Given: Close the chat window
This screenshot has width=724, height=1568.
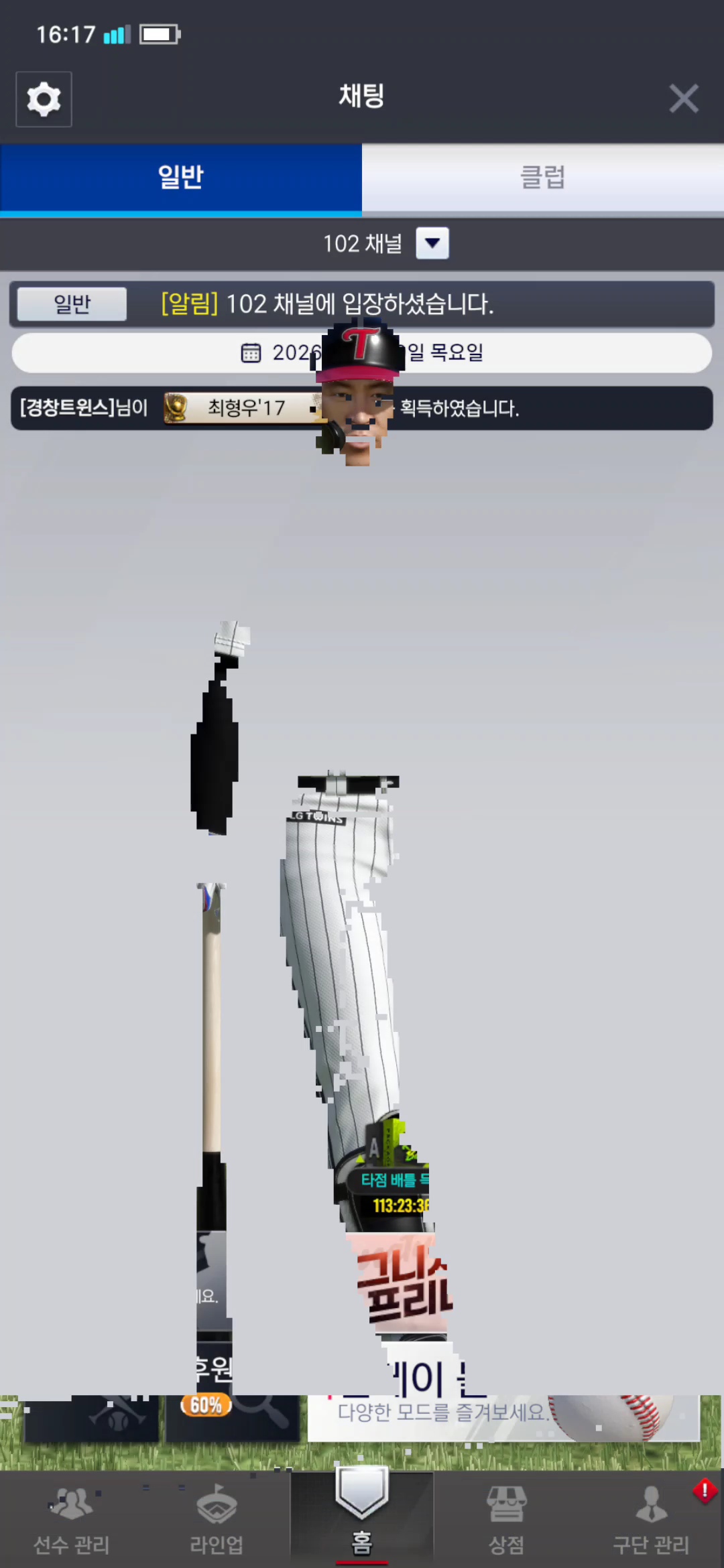Looking at the screenshot, I should pyautogui.click(x=683, y=99).
